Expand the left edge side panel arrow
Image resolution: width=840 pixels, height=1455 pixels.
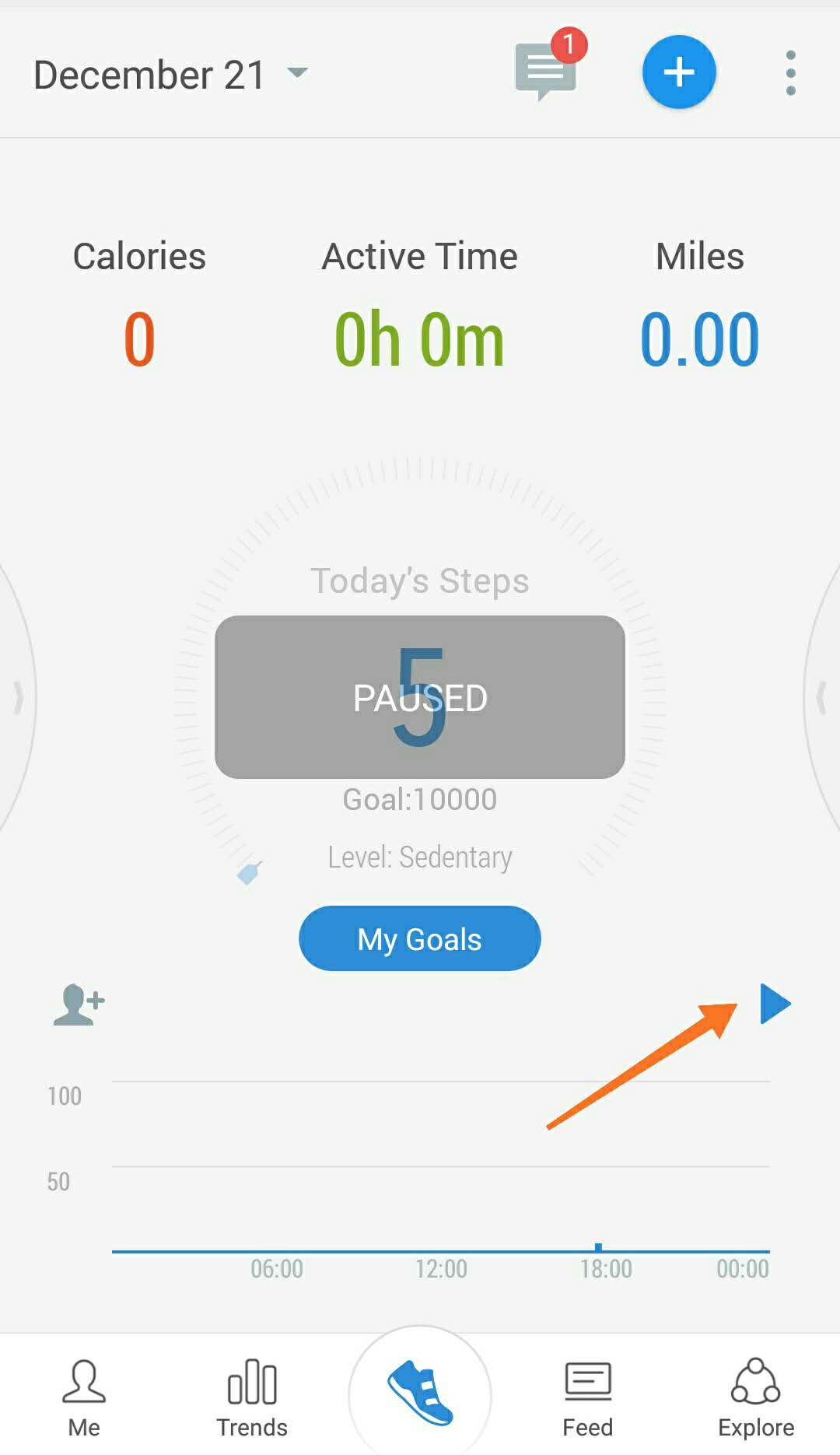(16, 698)
